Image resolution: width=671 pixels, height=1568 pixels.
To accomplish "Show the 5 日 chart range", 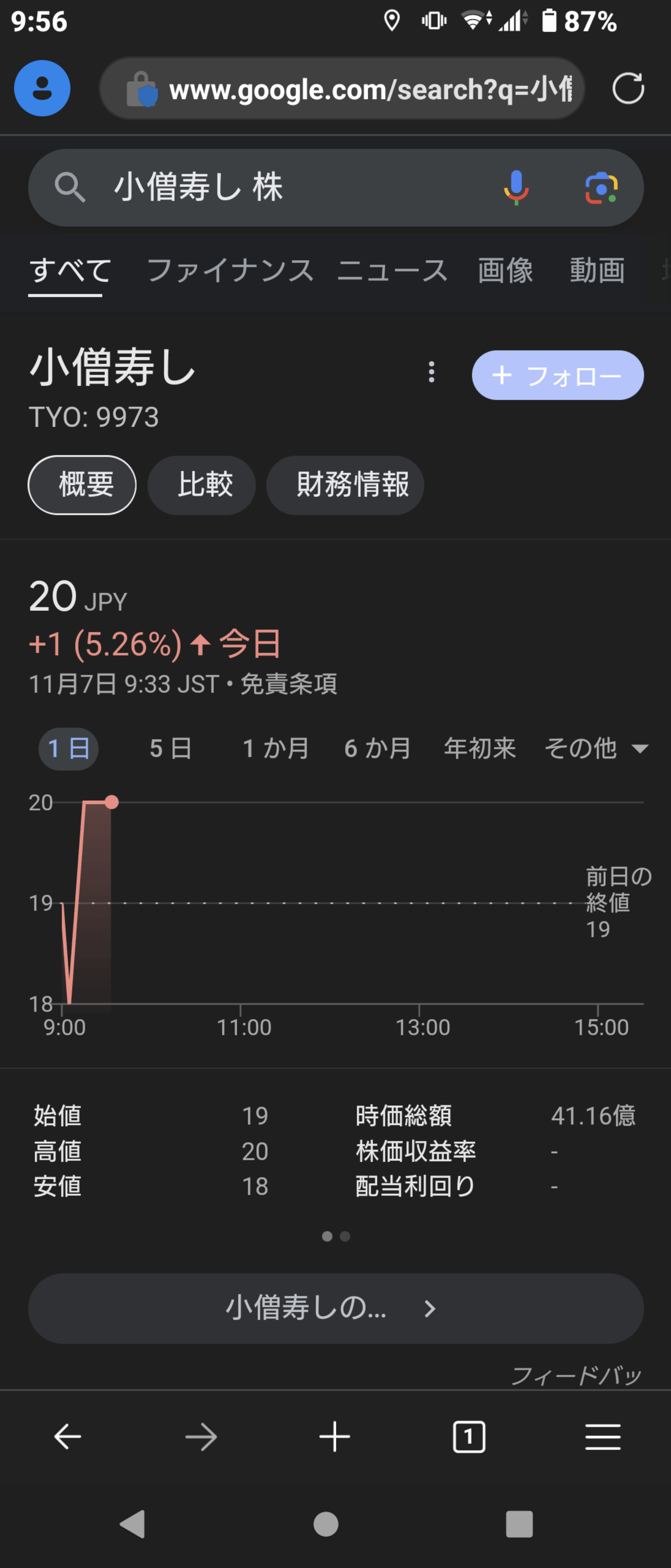I will 170,748.
